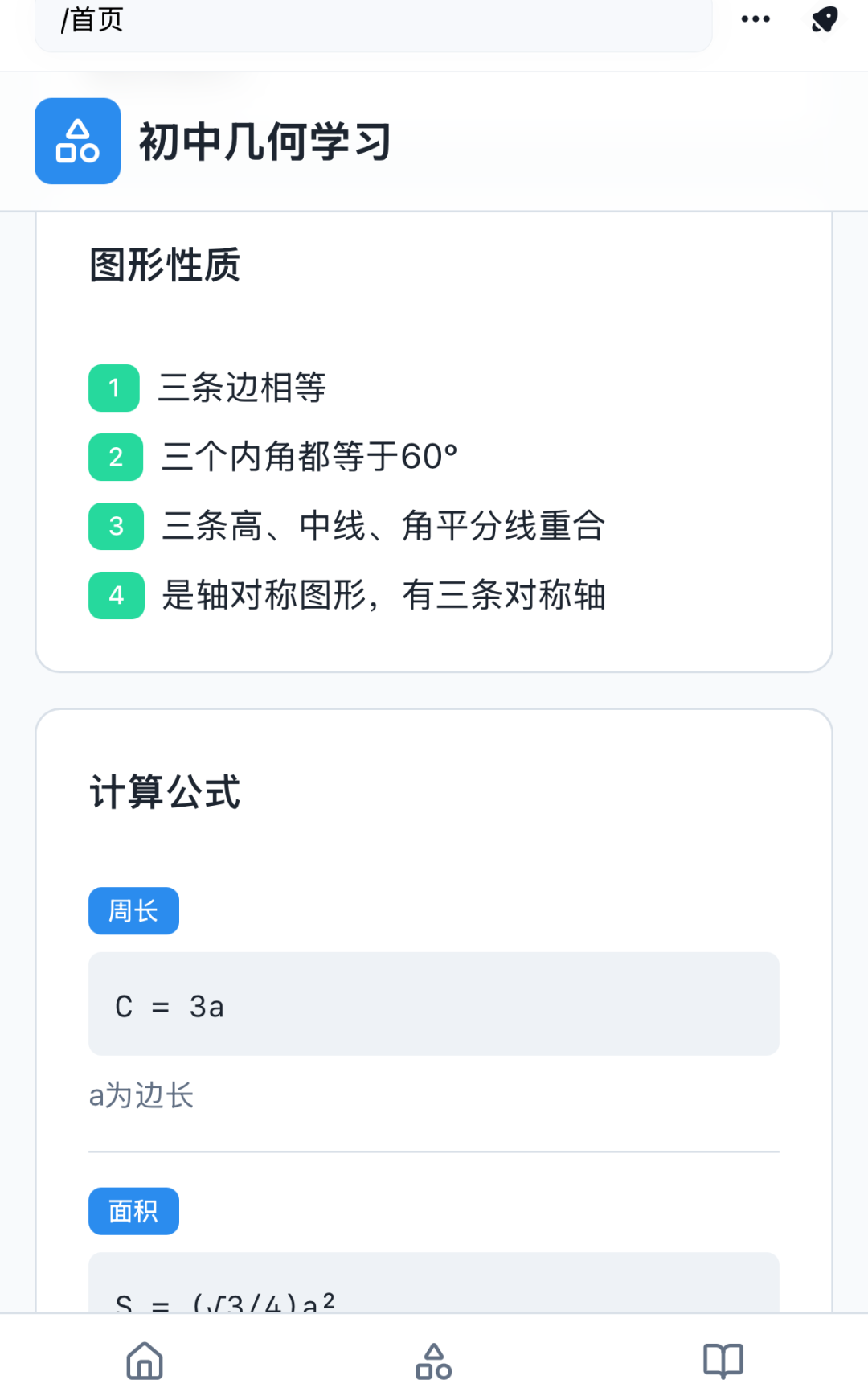The width and height of the screenshot is (868, 1392).
Task: Select the blue 周长 tag
Action: pyautogui.click(x=133, y=910)
